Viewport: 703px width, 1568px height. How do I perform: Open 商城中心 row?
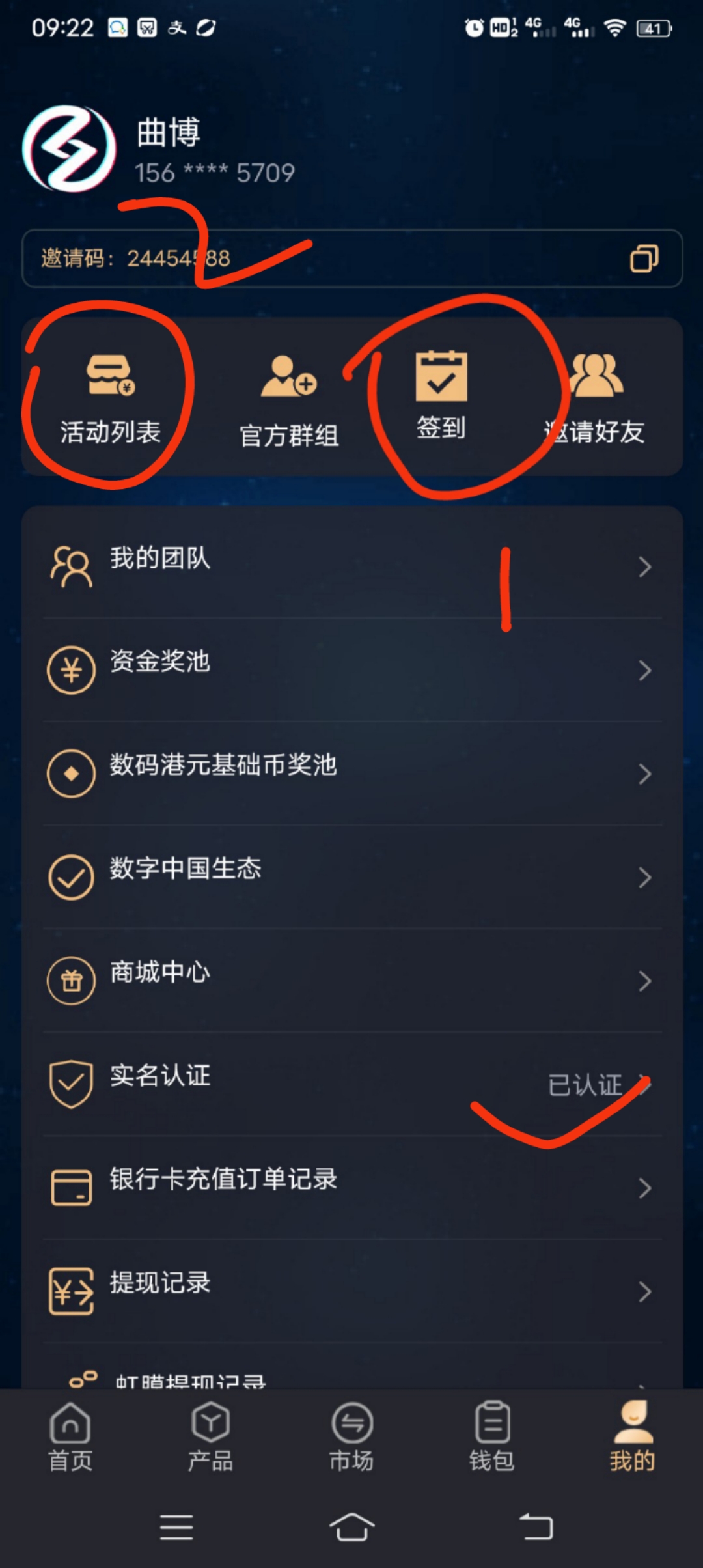(x=352, y=981)
